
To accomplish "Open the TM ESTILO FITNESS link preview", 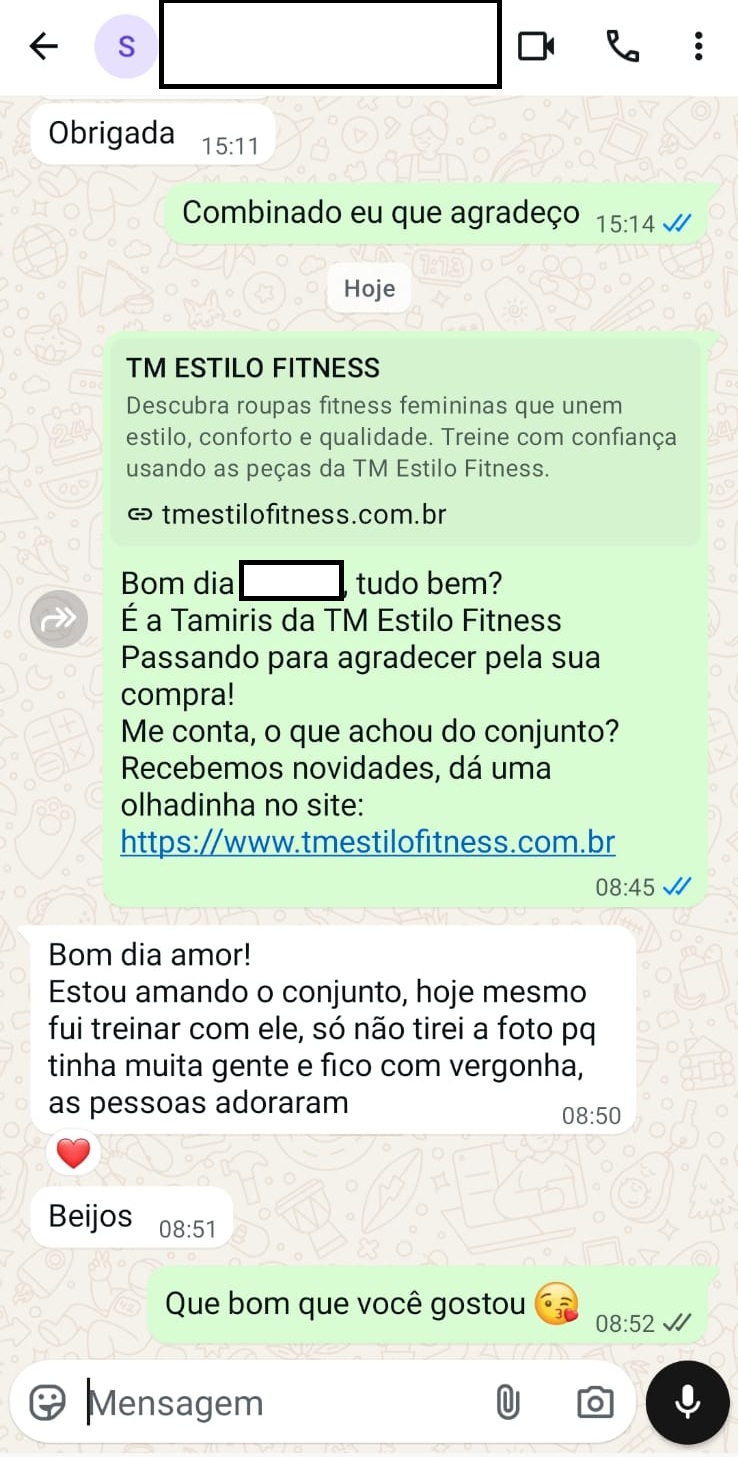I will [x=405, y=441].
